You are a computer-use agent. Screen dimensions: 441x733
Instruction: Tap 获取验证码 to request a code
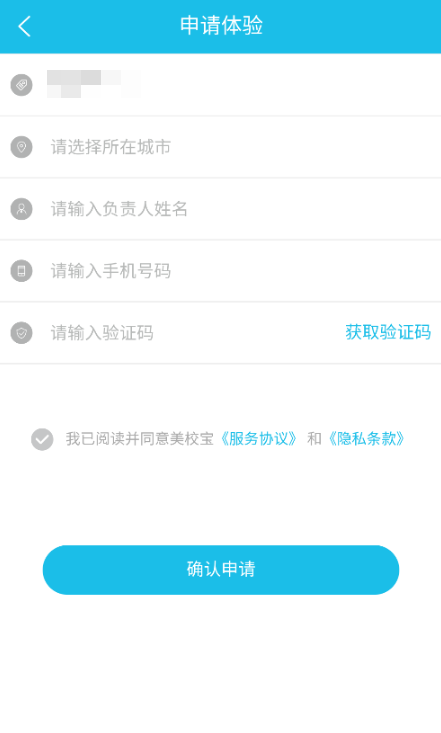pyautogui.click(x=388, y=332)
